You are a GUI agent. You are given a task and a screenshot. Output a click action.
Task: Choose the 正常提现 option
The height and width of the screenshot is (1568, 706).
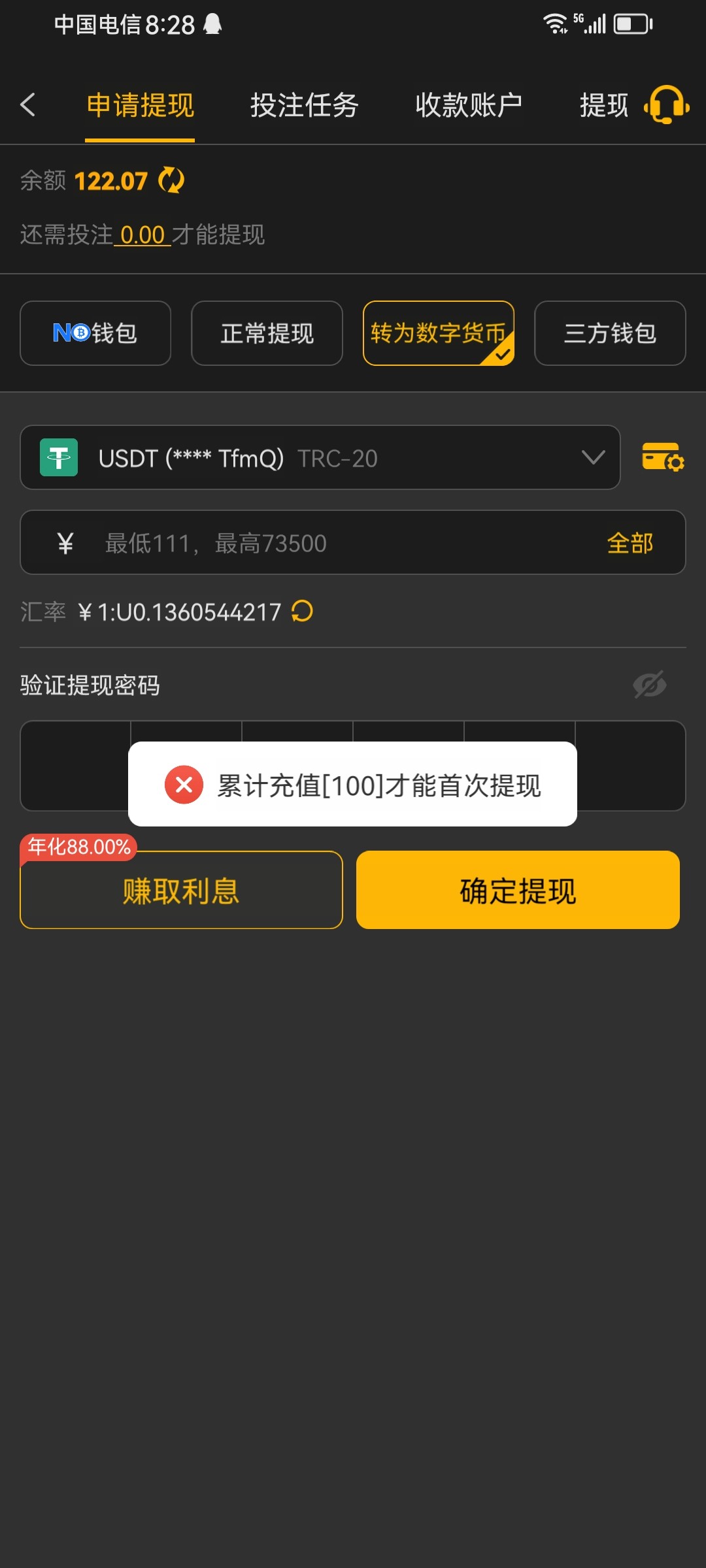[x=267, y=333]
